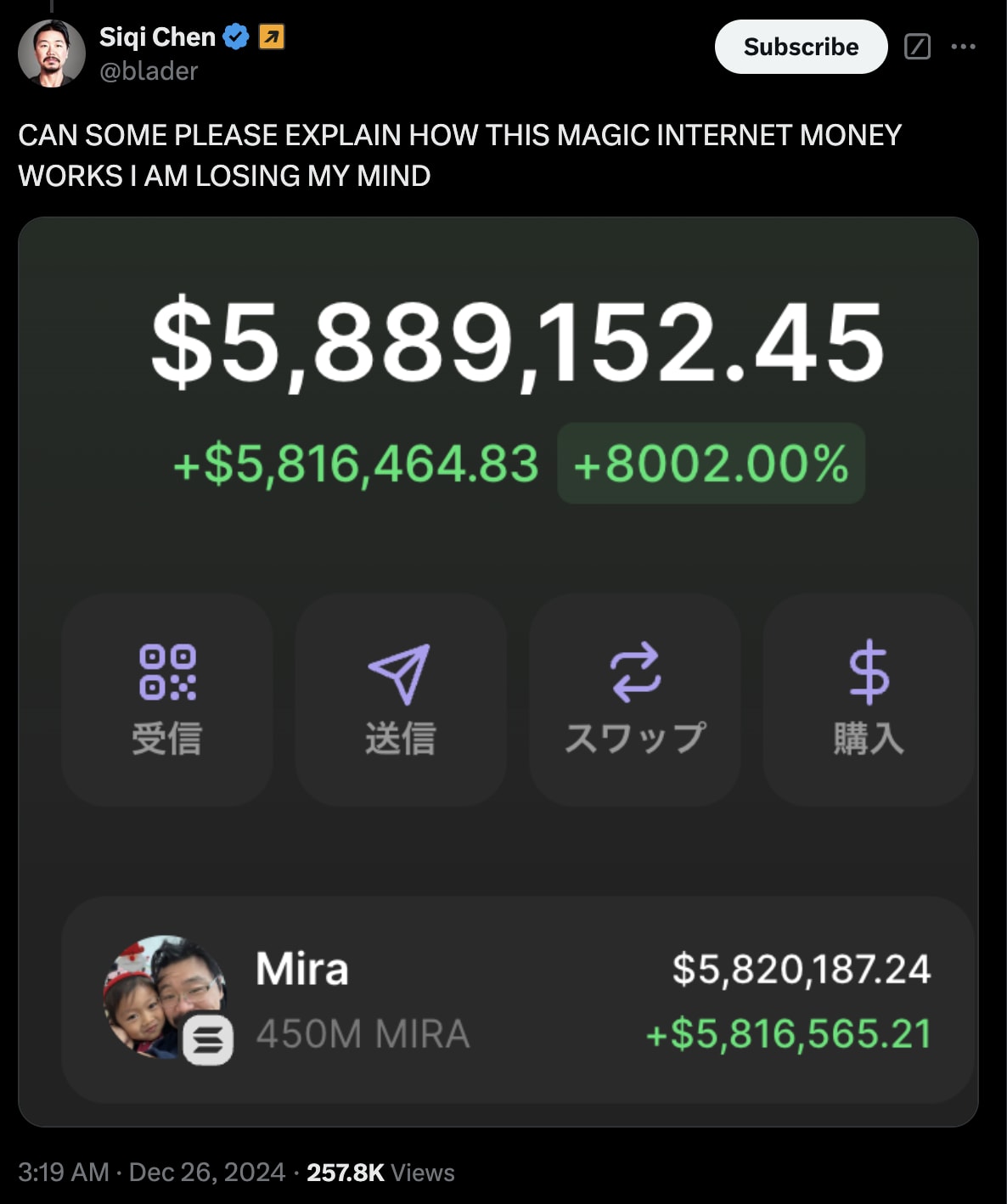1007x1204 pixels.
Task: Tap the orange affiliate badge beside the name
Action: pyautogui.click(x=272, y=37)
